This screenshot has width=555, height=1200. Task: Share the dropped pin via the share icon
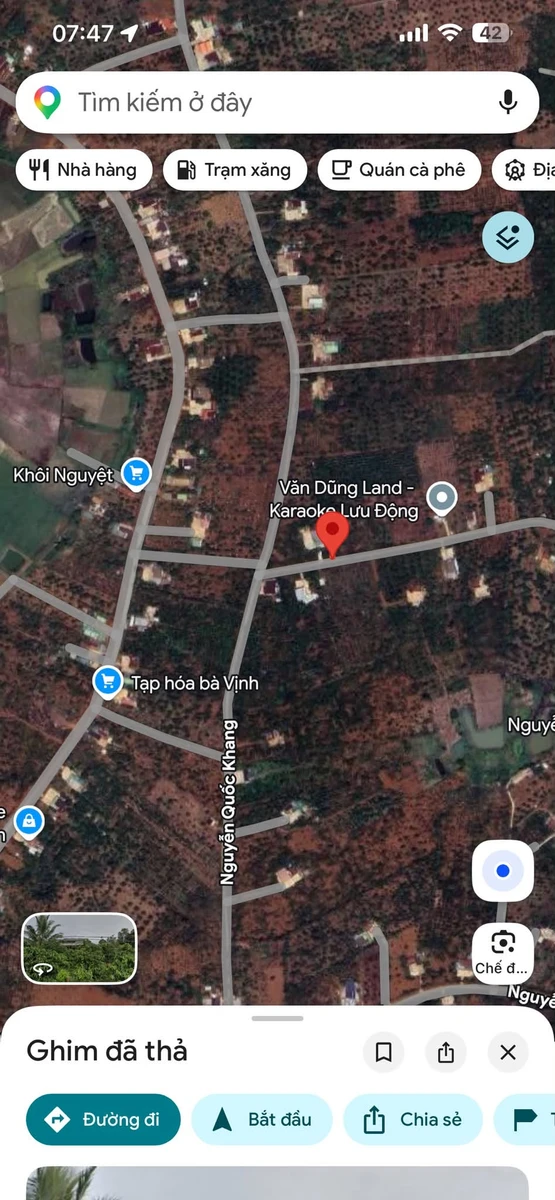coord(446,1052)
